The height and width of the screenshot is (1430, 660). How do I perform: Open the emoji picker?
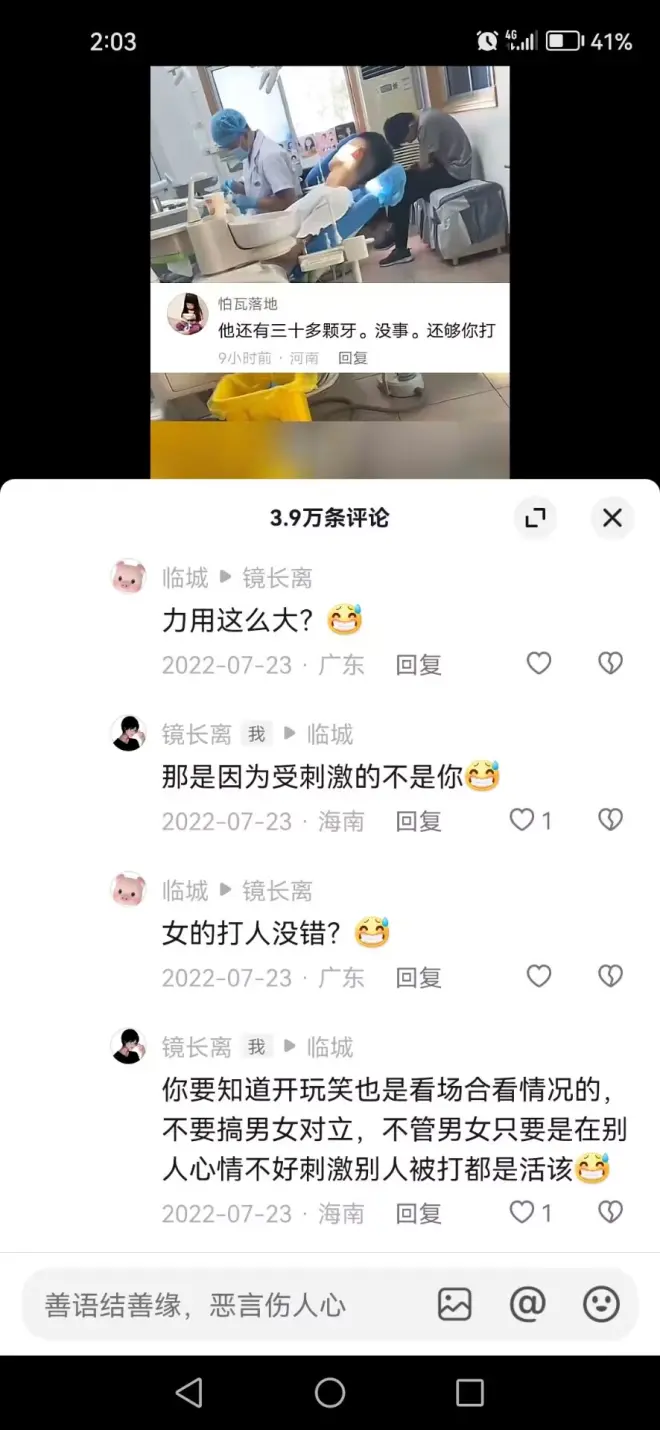point(601,1304)
